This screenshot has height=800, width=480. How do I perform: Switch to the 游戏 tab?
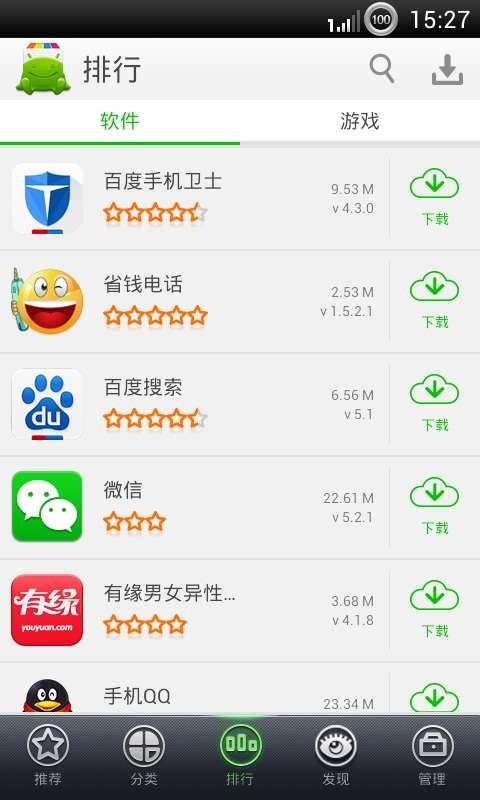point(360,121)
